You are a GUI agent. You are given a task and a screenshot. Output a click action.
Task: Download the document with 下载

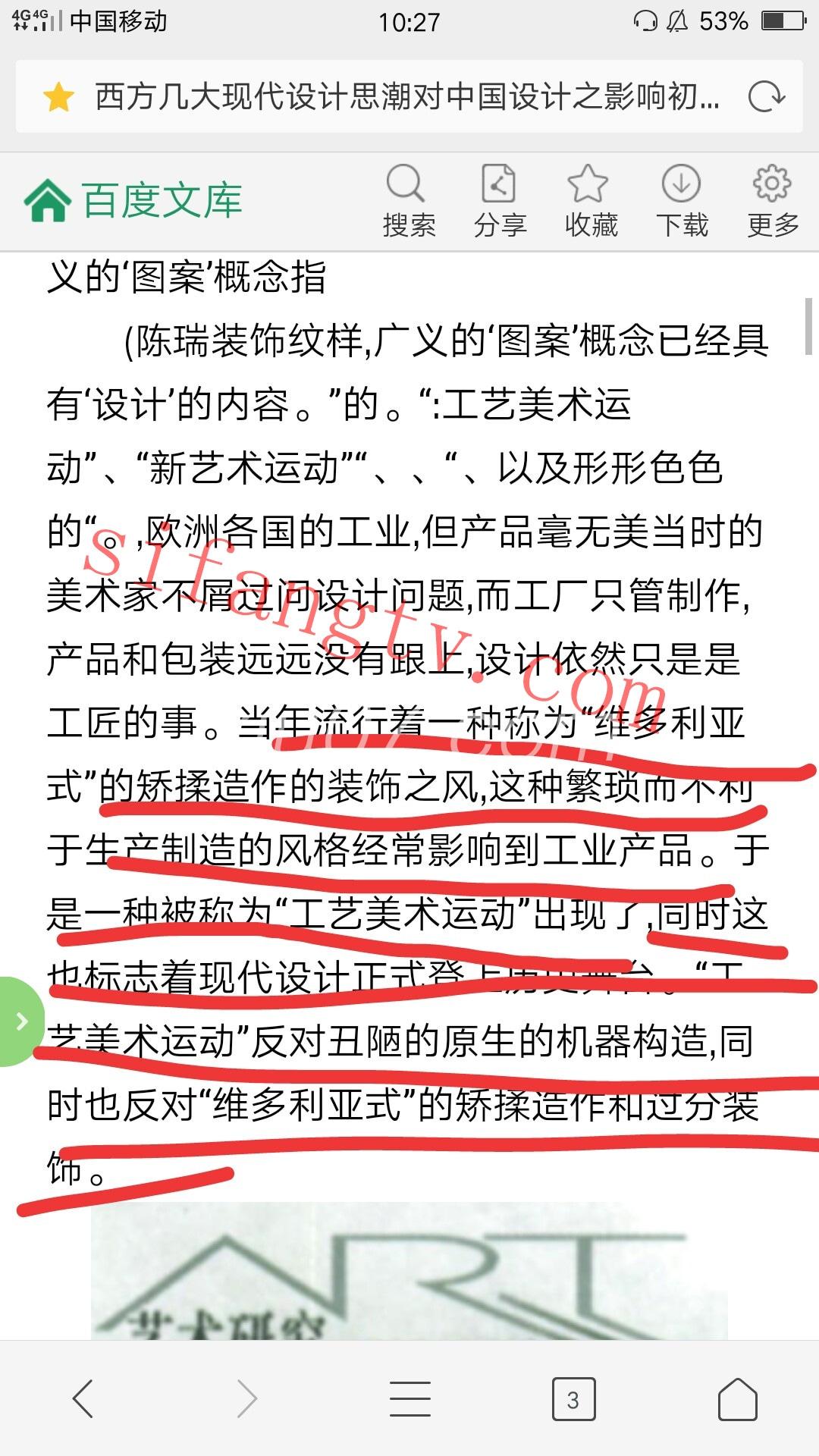(x=682, y=201)
